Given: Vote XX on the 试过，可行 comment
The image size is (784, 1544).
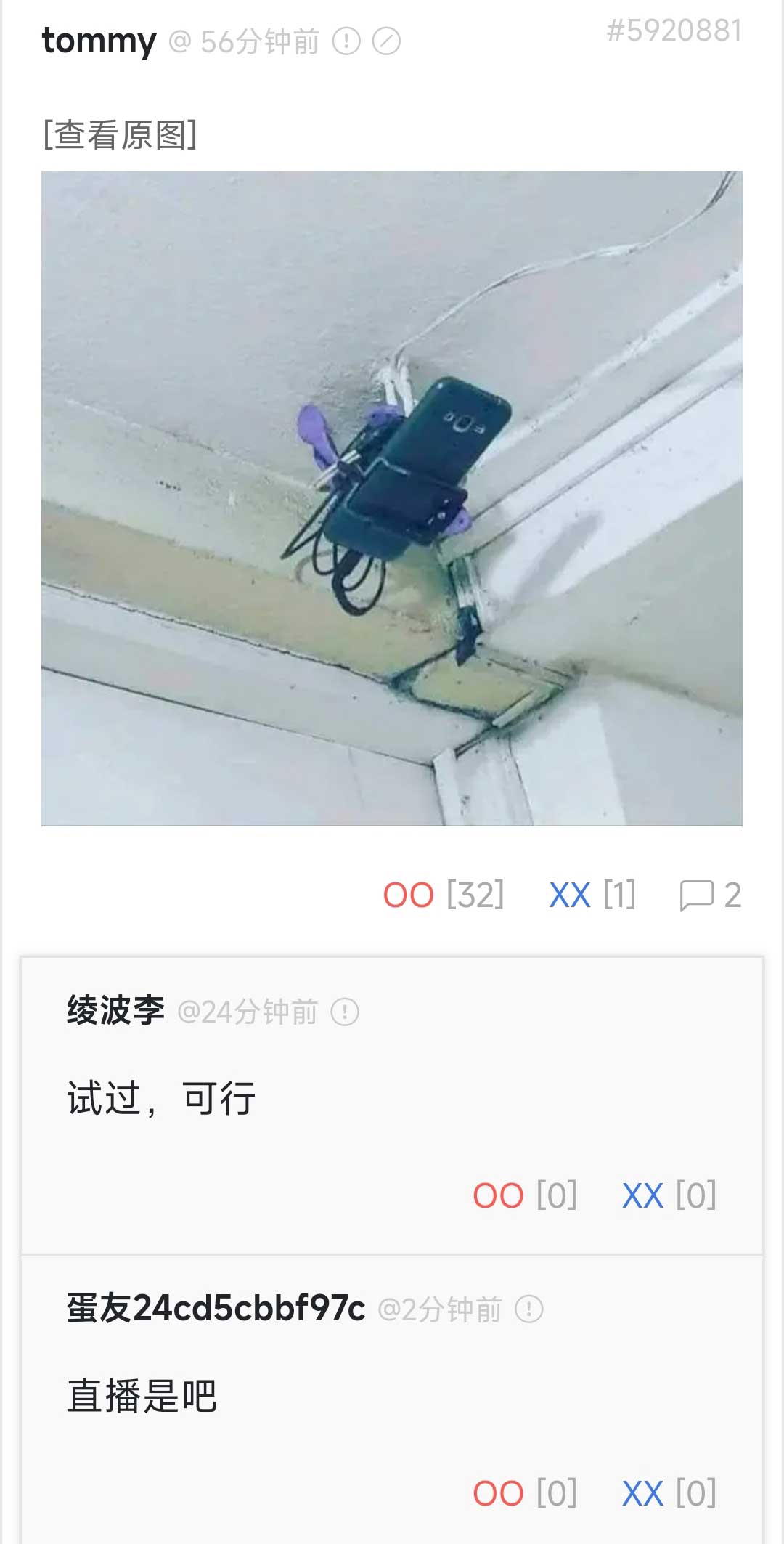Looking at the screenshot, I should (643, 1195).
